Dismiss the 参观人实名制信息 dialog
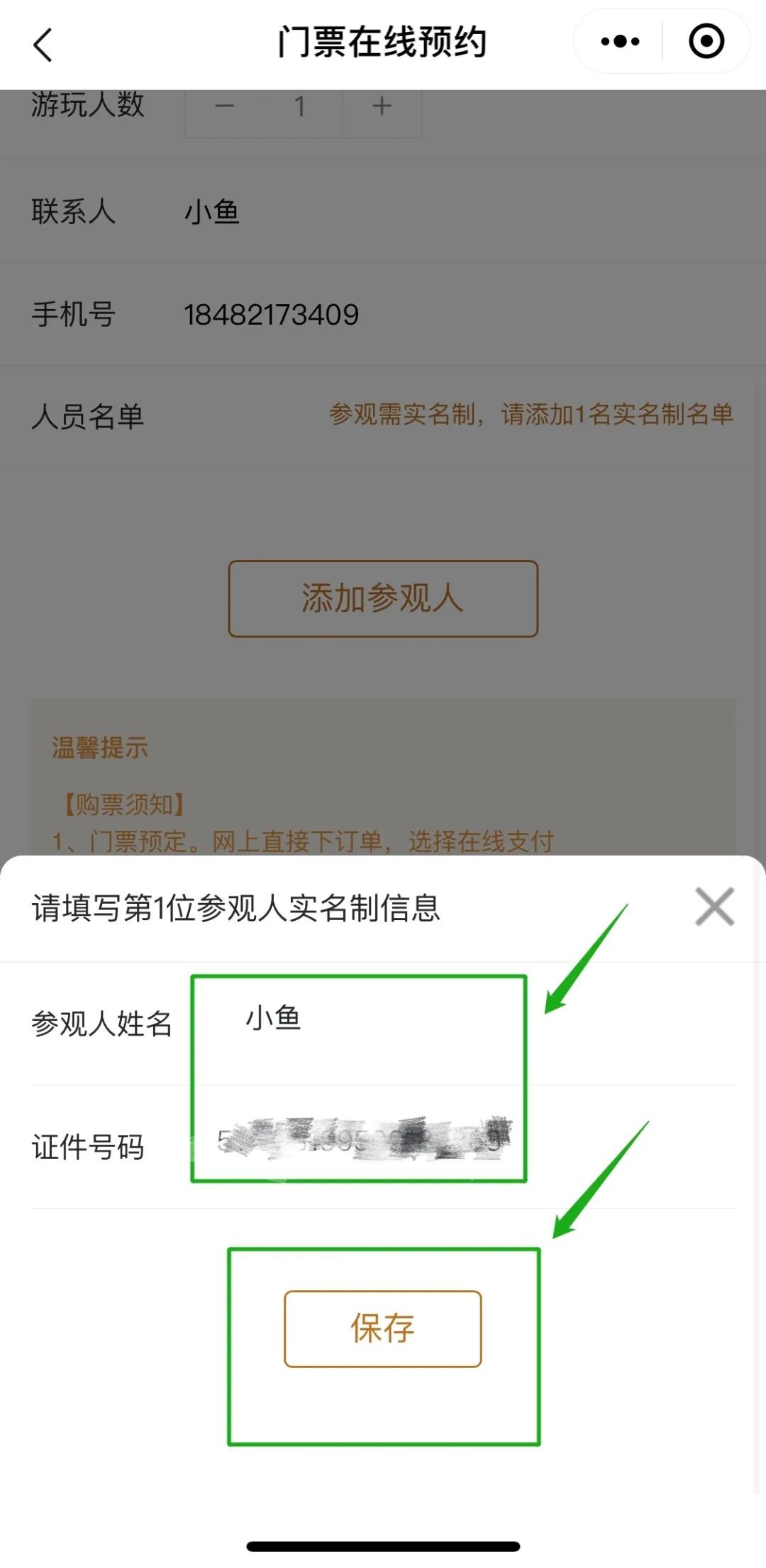The height and width of the screenshot is (1568, 766). 714,907
